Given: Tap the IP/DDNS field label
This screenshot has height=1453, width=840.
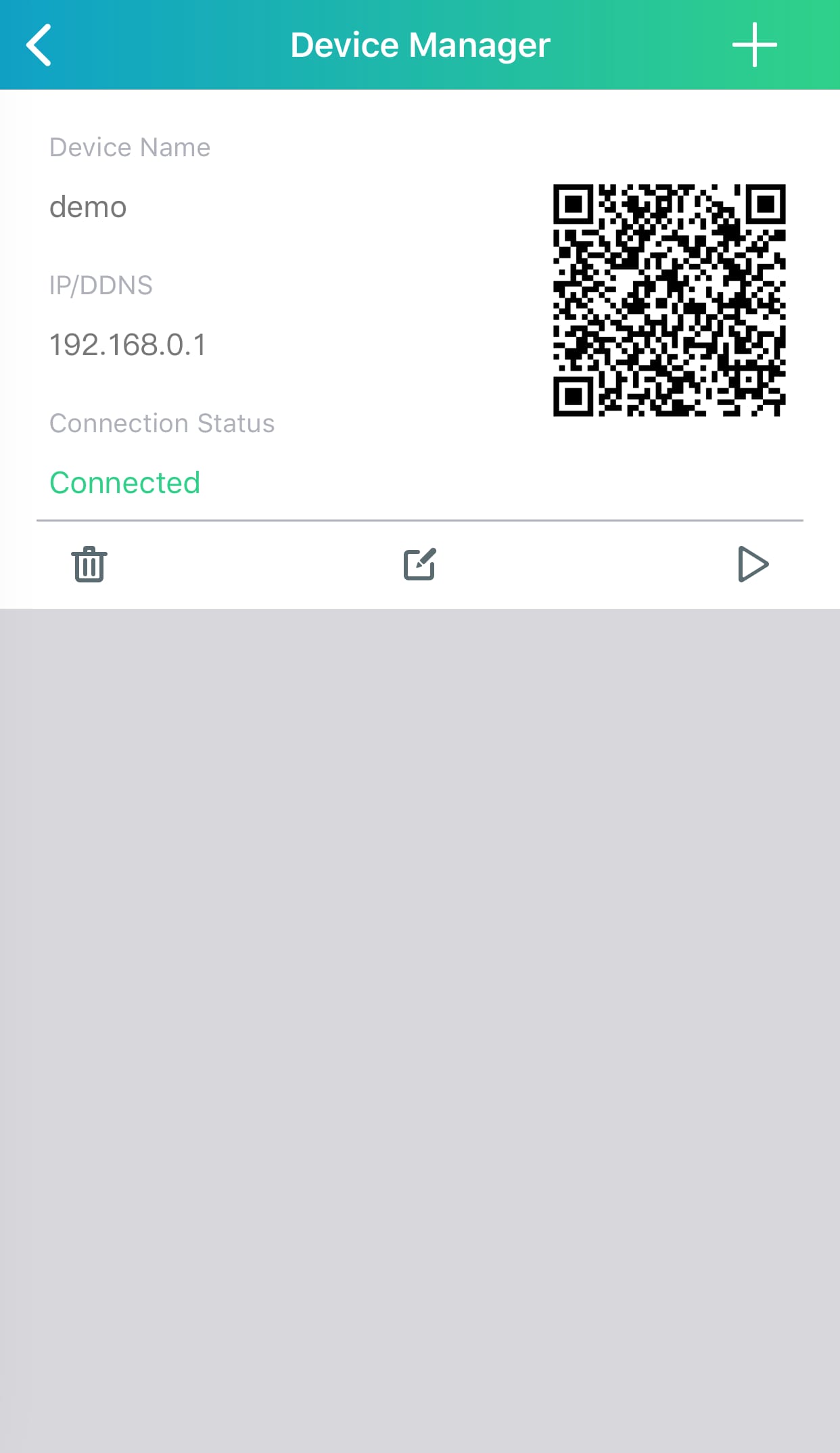Looking at the screenshot, I should point(101,285).
